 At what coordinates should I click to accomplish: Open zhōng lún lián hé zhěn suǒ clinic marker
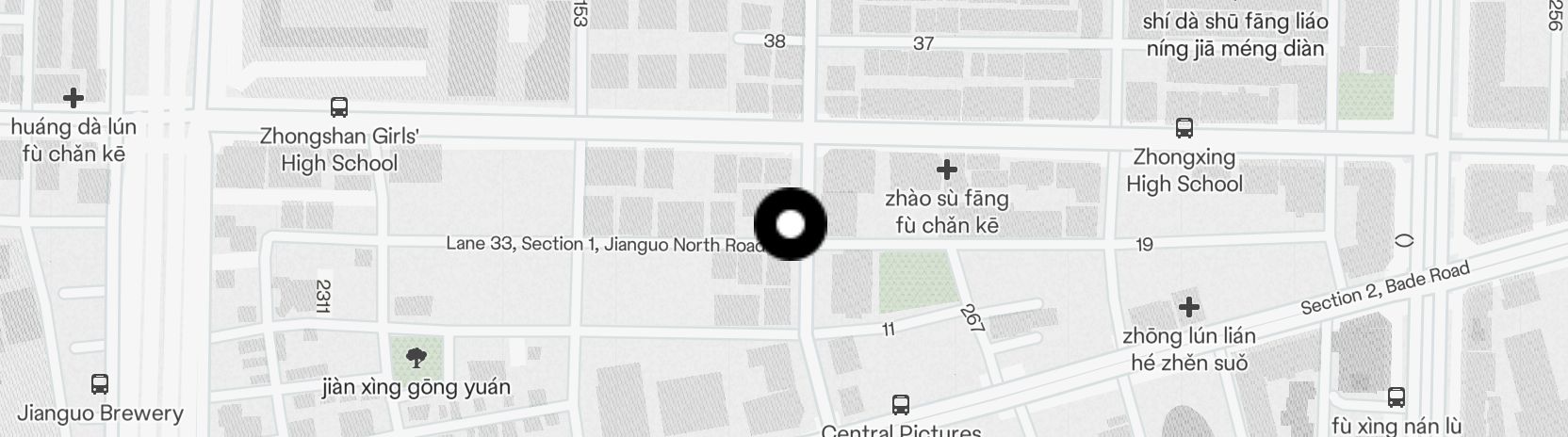pos(1189,307)
